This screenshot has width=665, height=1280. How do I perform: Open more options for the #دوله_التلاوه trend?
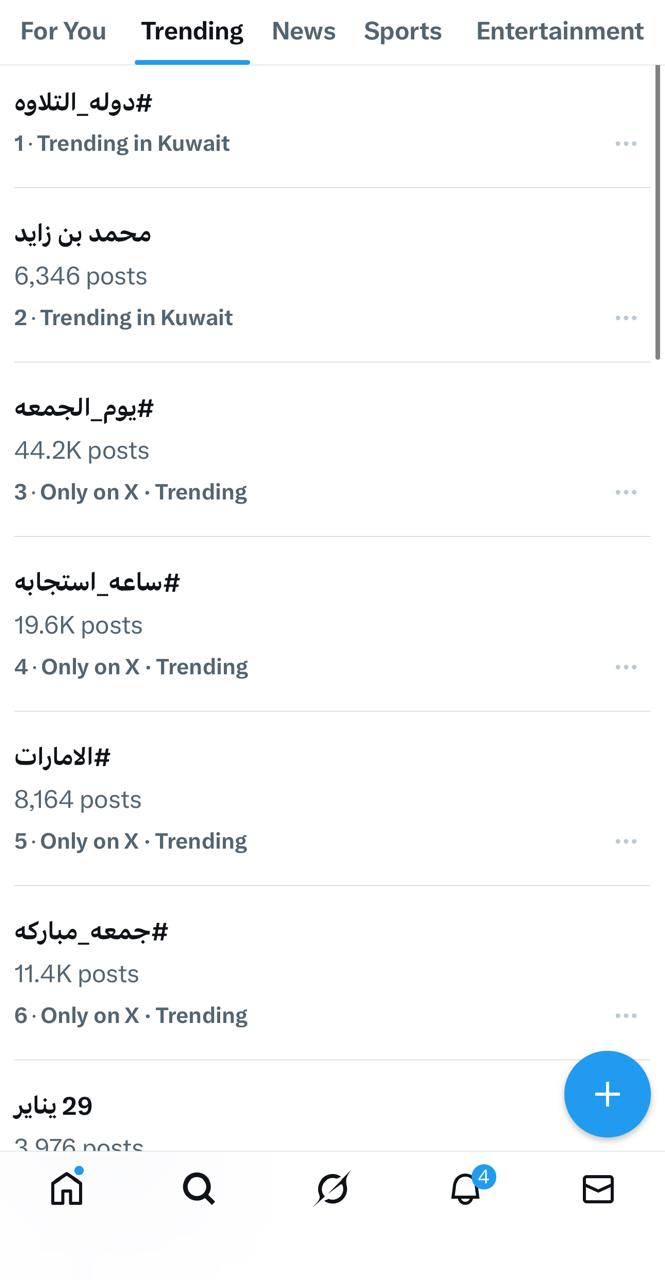pos(626,144)
